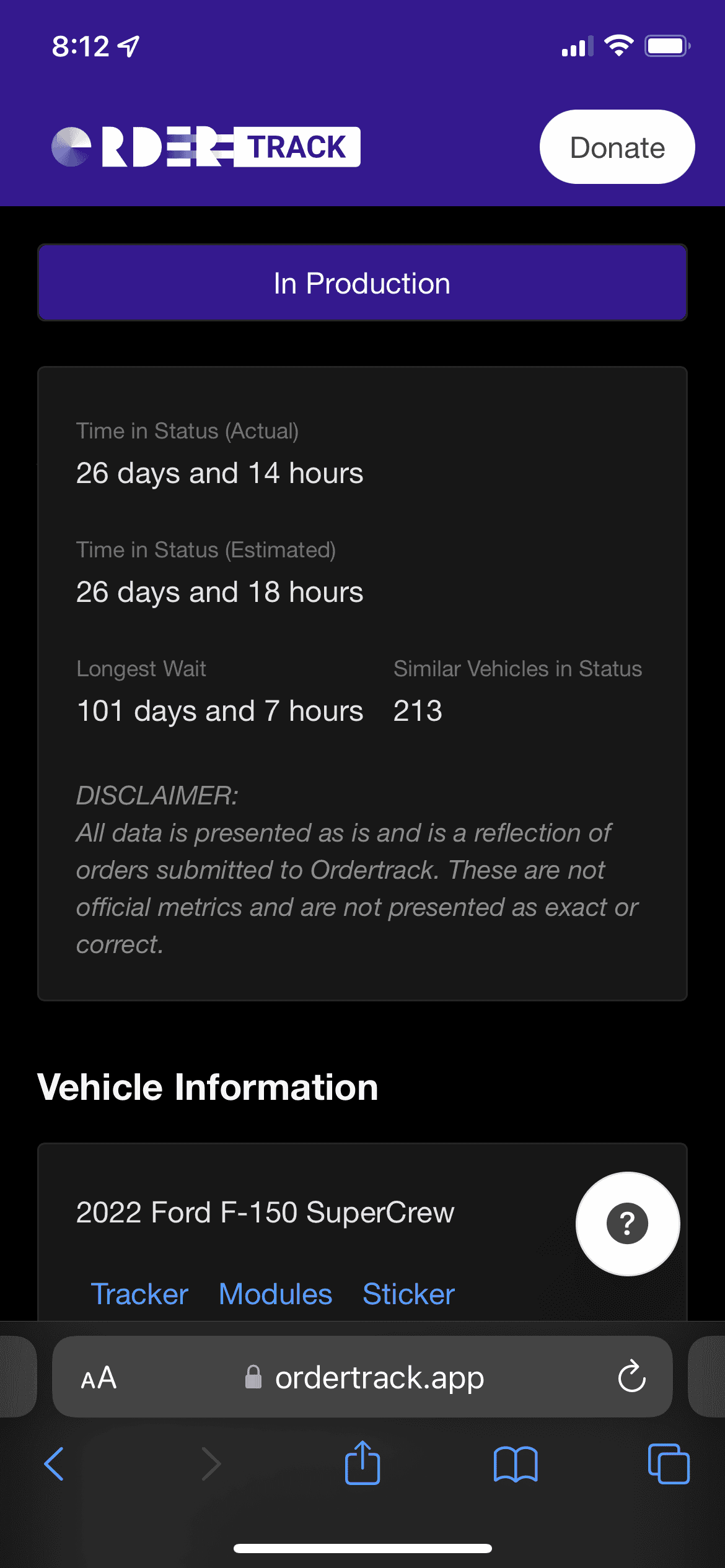
Task: Go back to the previous page
Action: [55, 1464]
